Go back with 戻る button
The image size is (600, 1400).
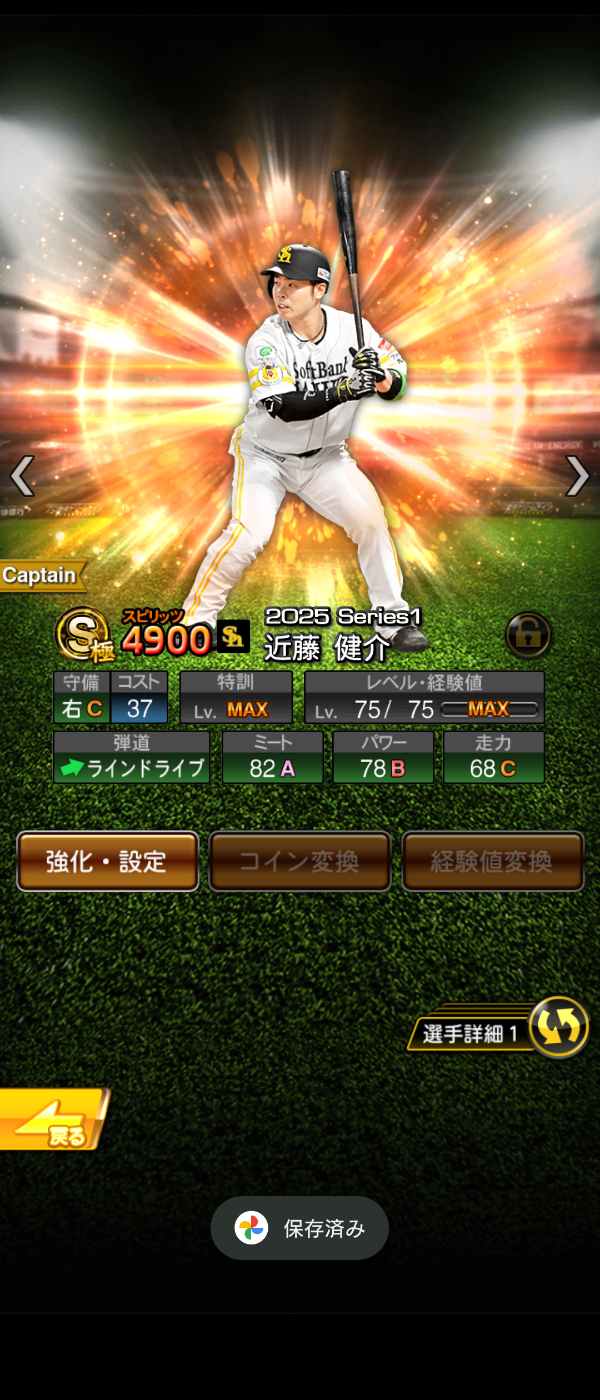(50, 1120)
